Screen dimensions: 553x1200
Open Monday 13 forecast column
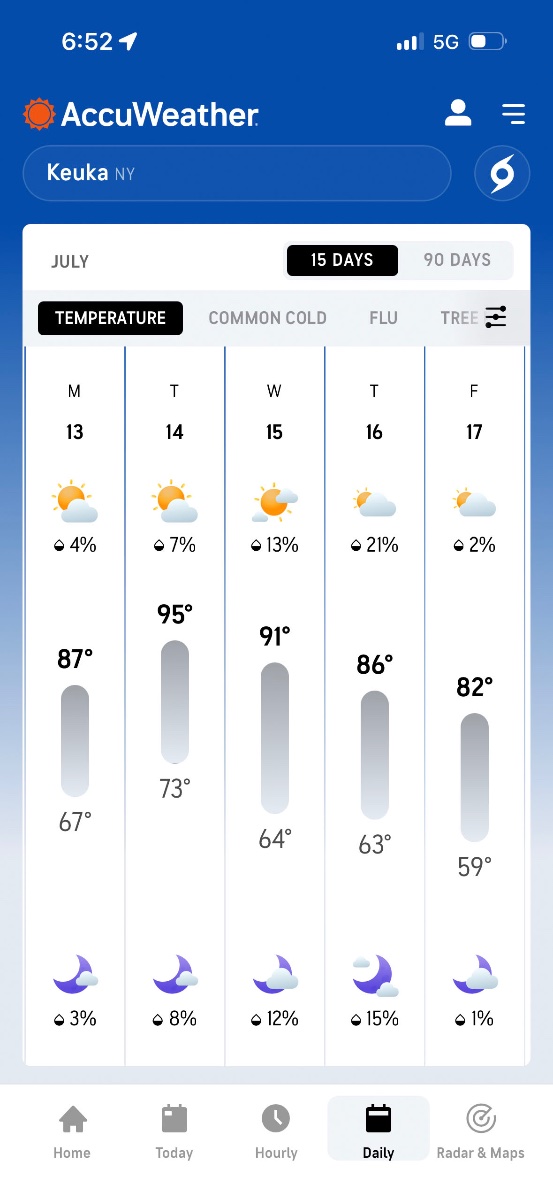click(x=75, y=706)
